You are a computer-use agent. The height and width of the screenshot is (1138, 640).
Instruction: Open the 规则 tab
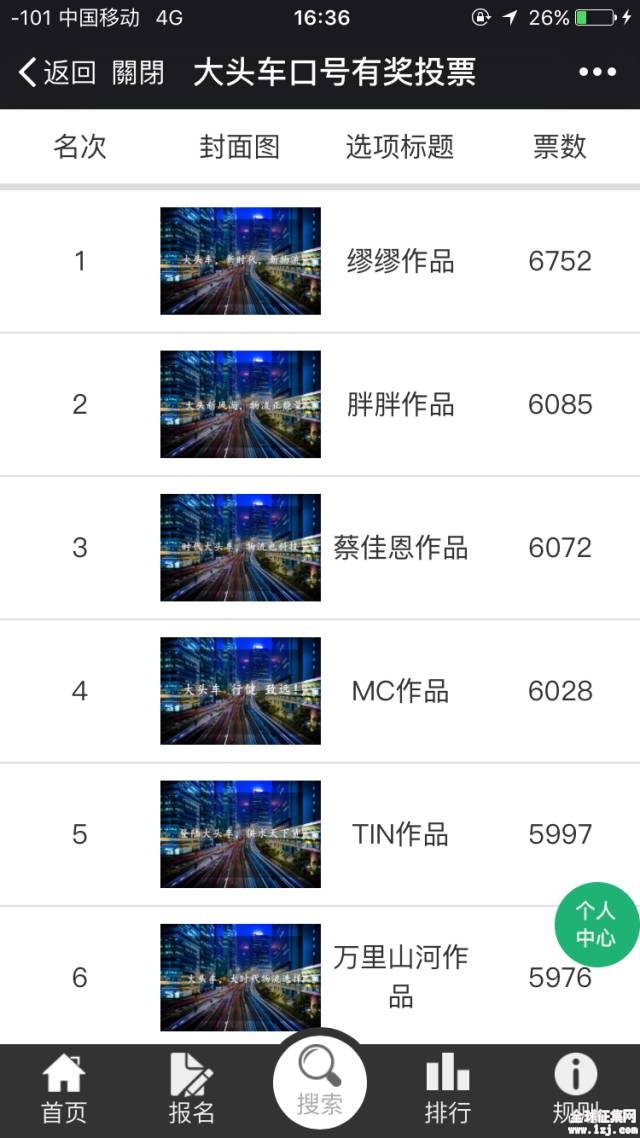575,1091
